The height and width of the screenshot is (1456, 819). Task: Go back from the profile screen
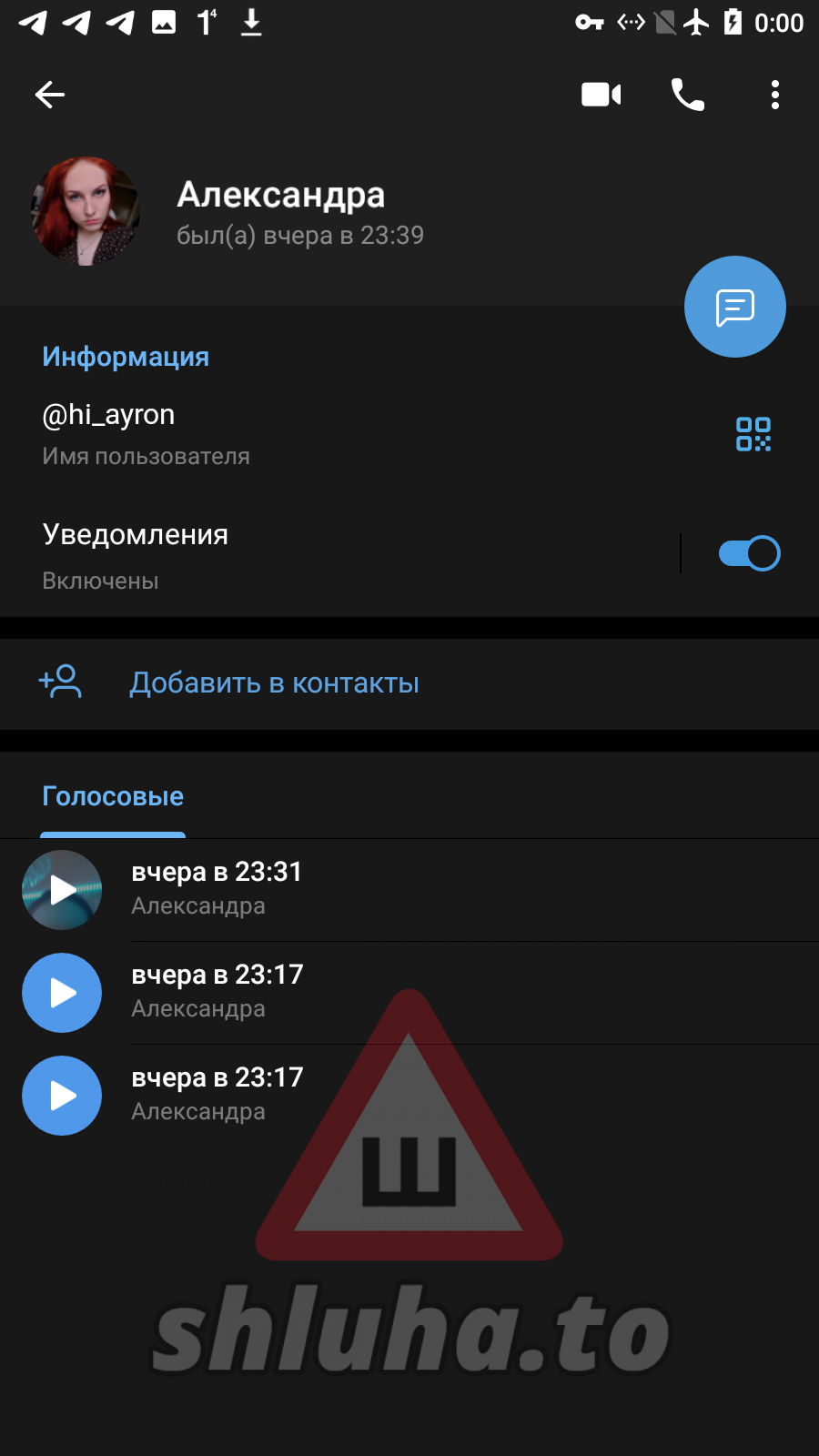[x=50, y=95]
